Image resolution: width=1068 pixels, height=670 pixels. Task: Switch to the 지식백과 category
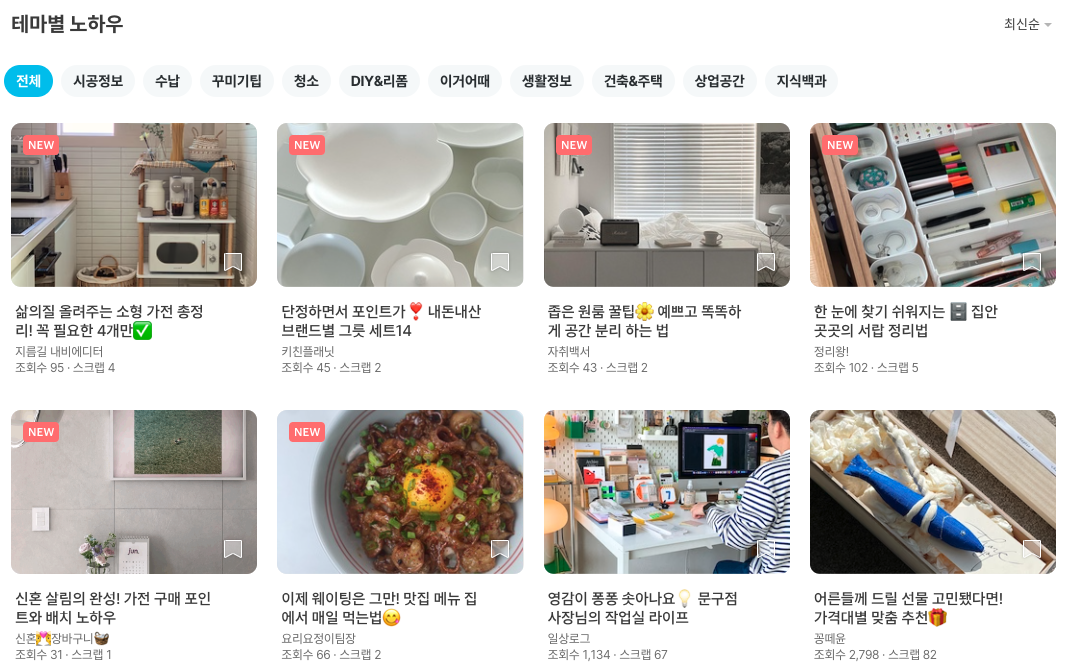click(x=801, y=81)
